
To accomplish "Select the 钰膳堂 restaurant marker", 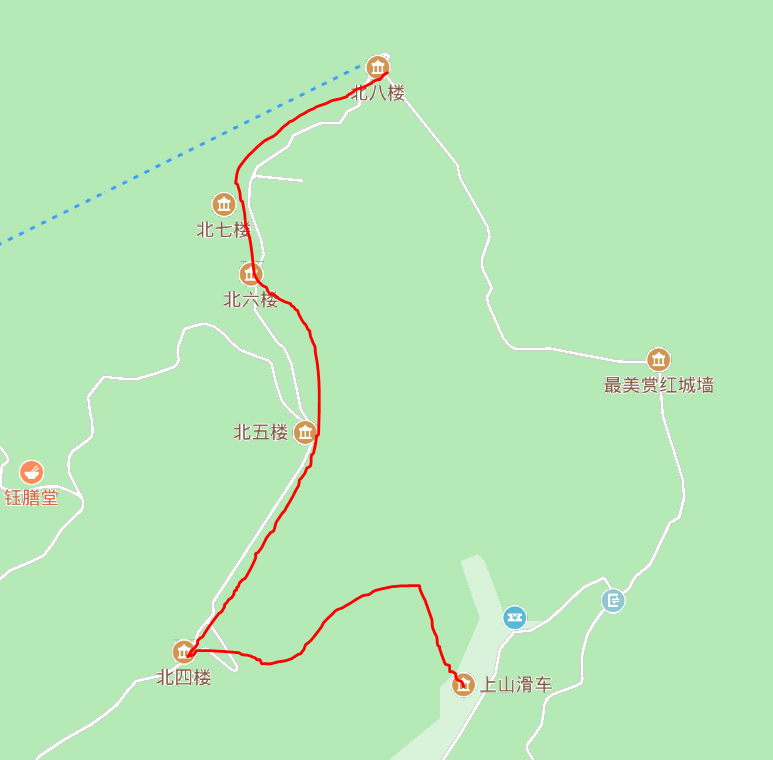I will pyautogui.click(x=32, y=472).
